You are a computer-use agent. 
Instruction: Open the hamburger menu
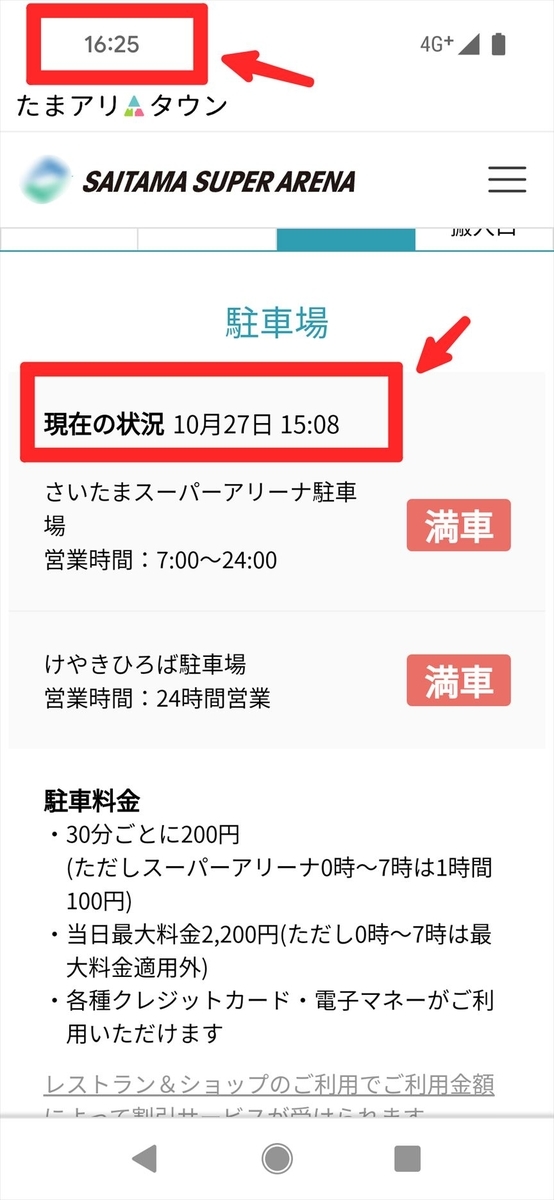507,180
